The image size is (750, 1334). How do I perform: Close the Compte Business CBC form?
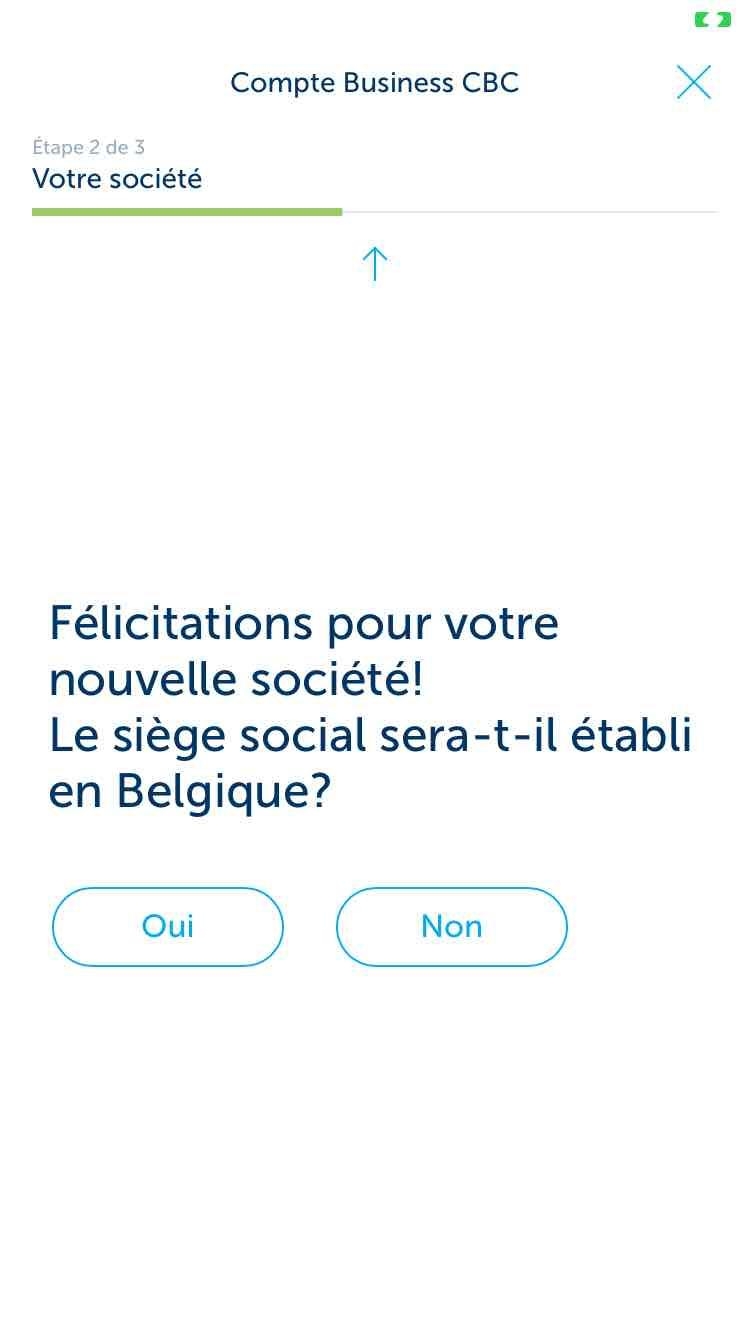pos(693,82)
